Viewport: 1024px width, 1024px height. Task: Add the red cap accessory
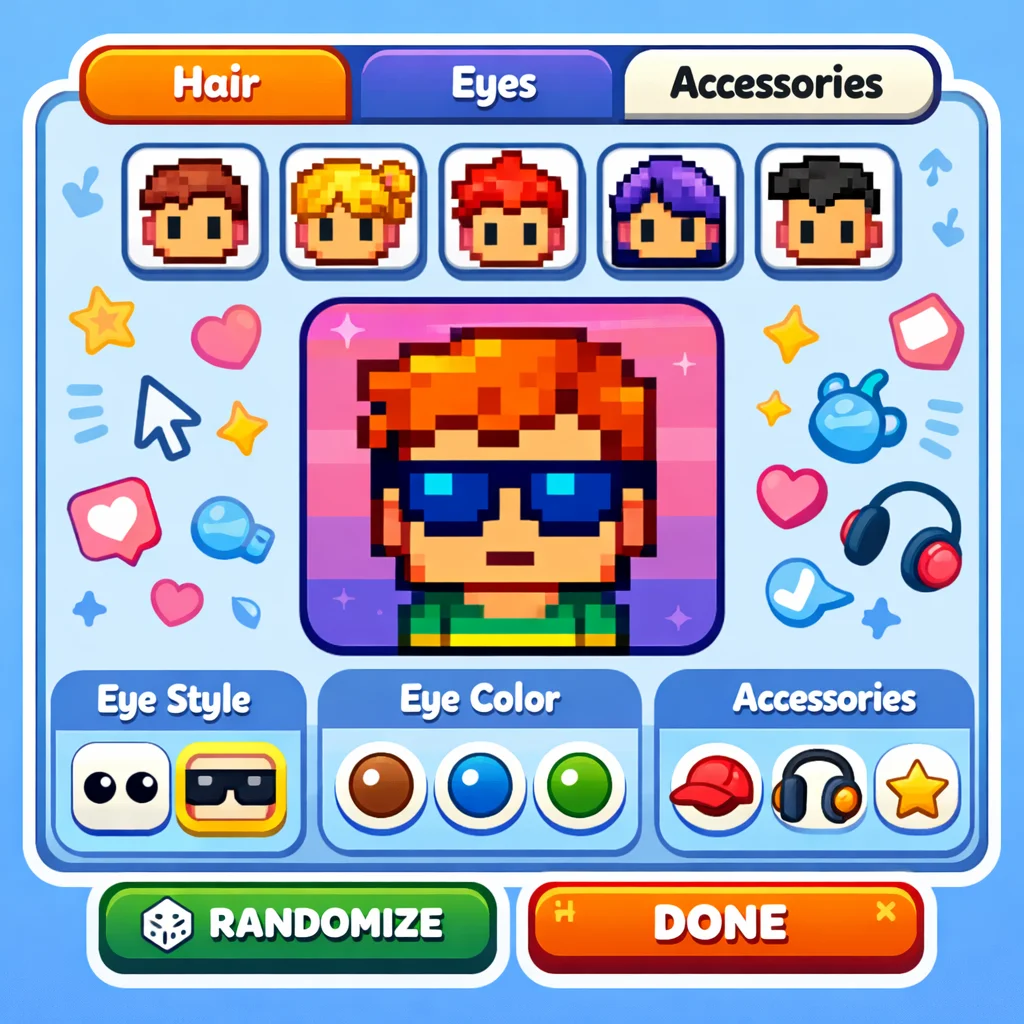[x=711, y=786]
